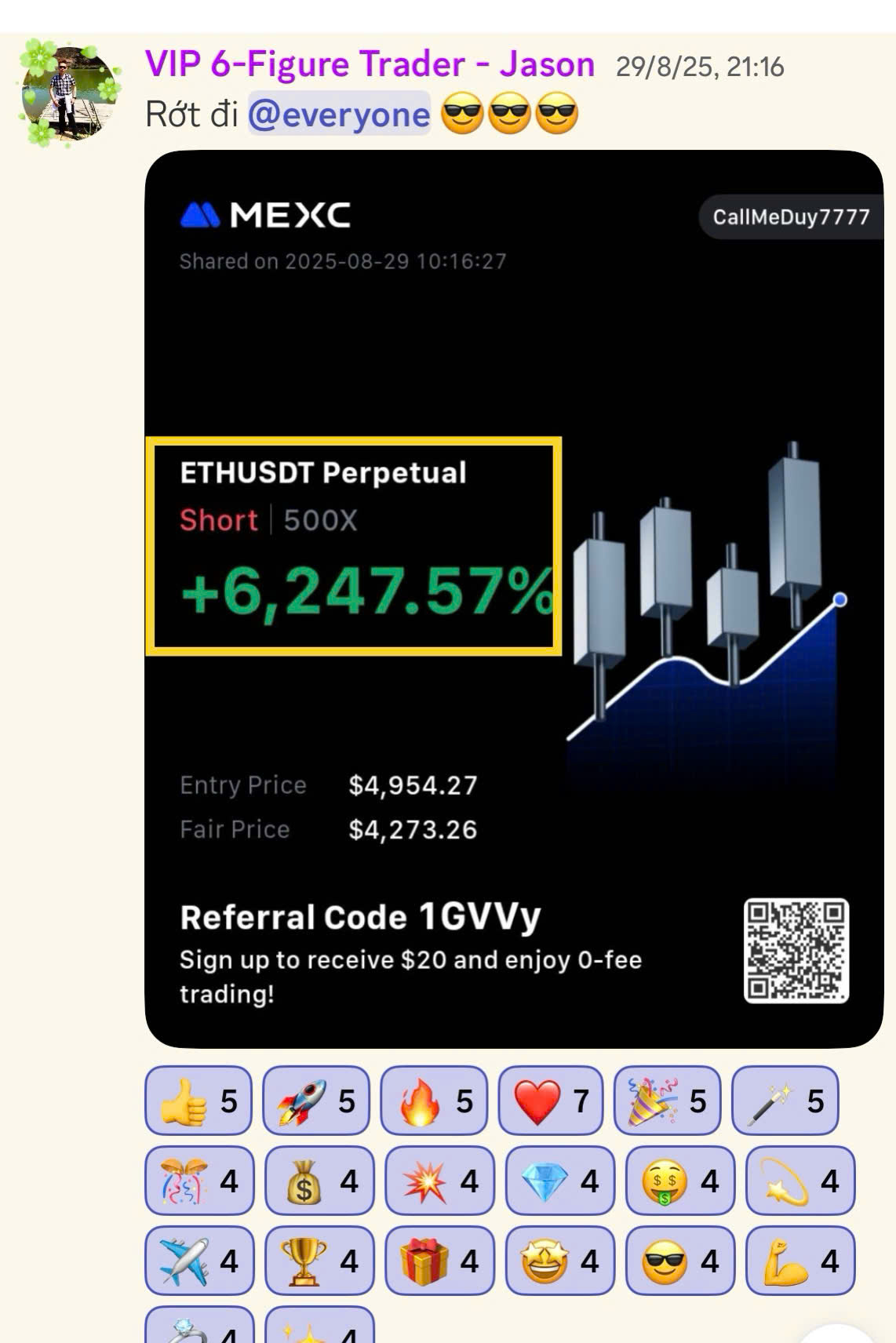
Task: Add a red heart reaction
Action: click(x=551, y=1101)
